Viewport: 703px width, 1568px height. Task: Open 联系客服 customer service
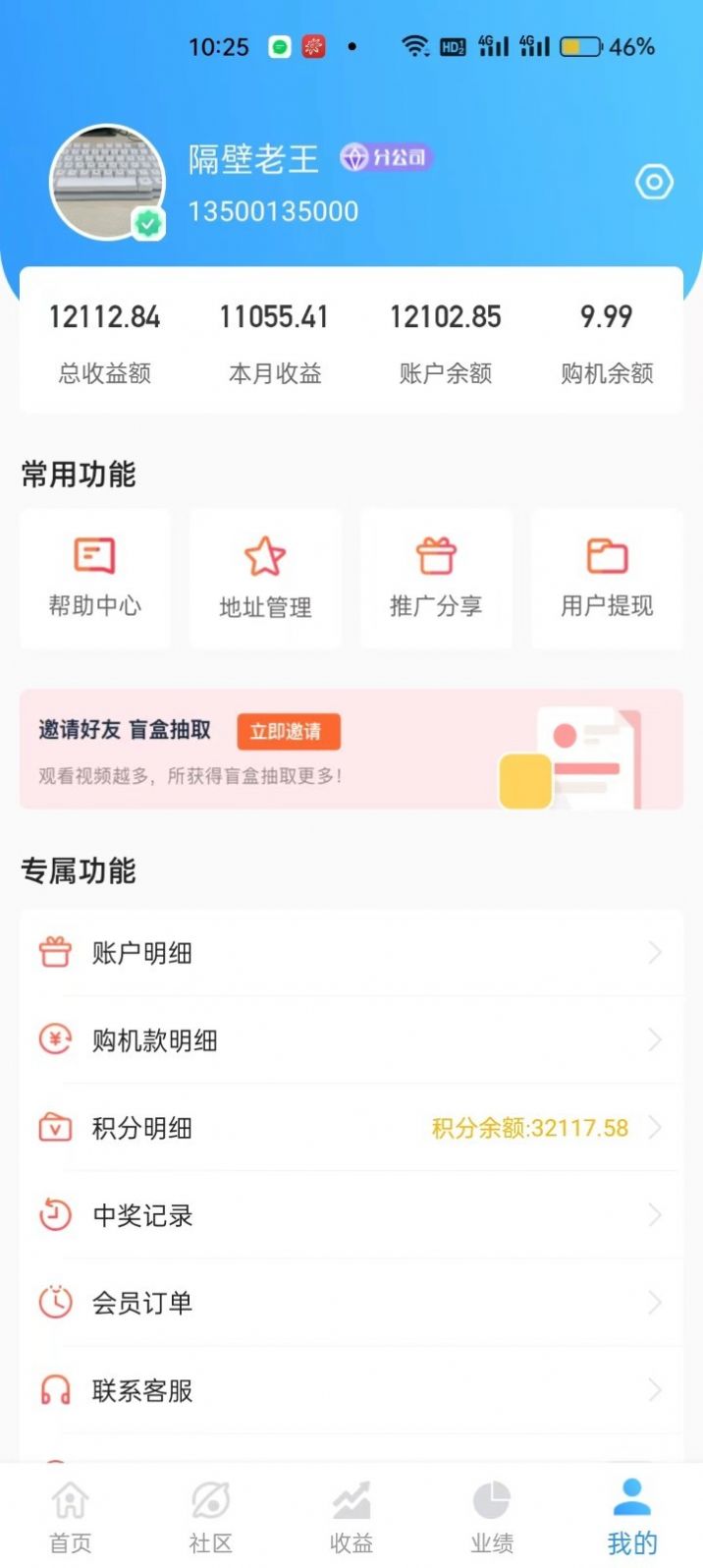pyautogui.click(x=351, y=1390)
